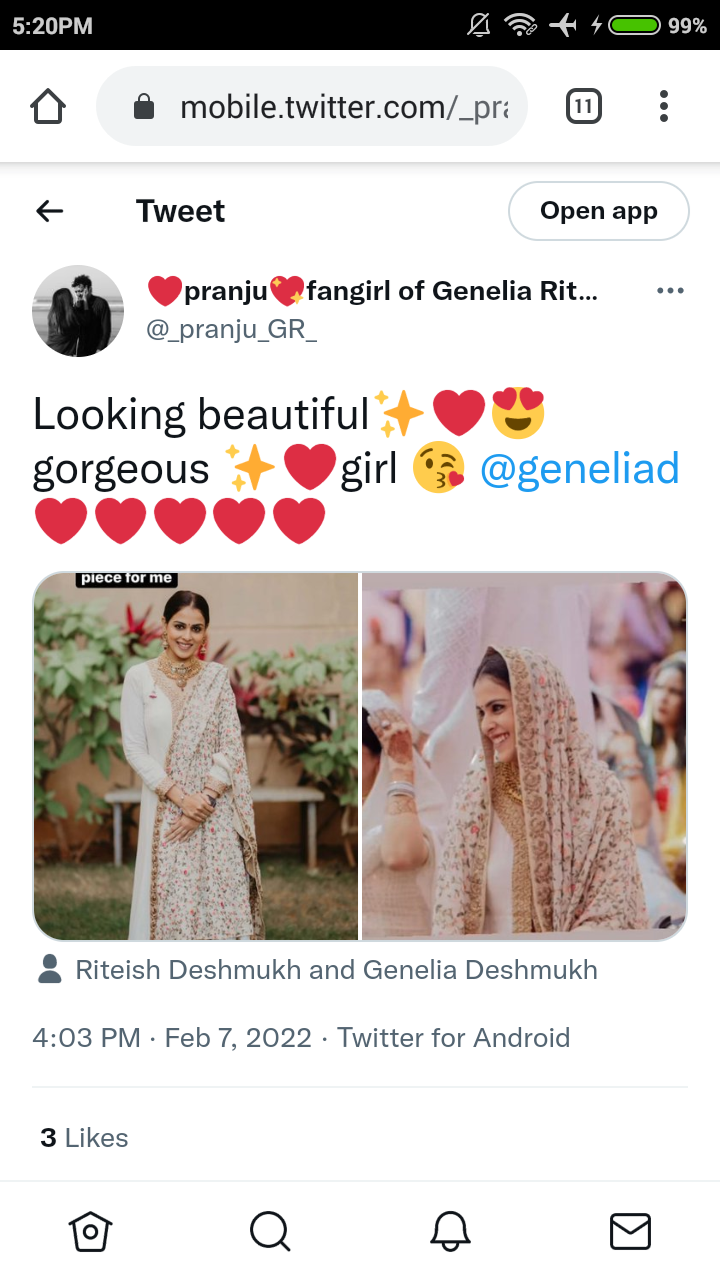Open the tweet's more options menu

coord(670,291)
